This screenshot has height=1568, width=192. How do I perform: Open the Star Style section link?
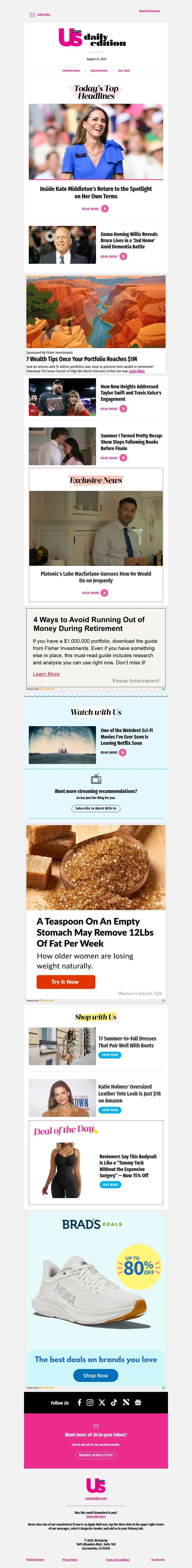click(x=124, y=71)
